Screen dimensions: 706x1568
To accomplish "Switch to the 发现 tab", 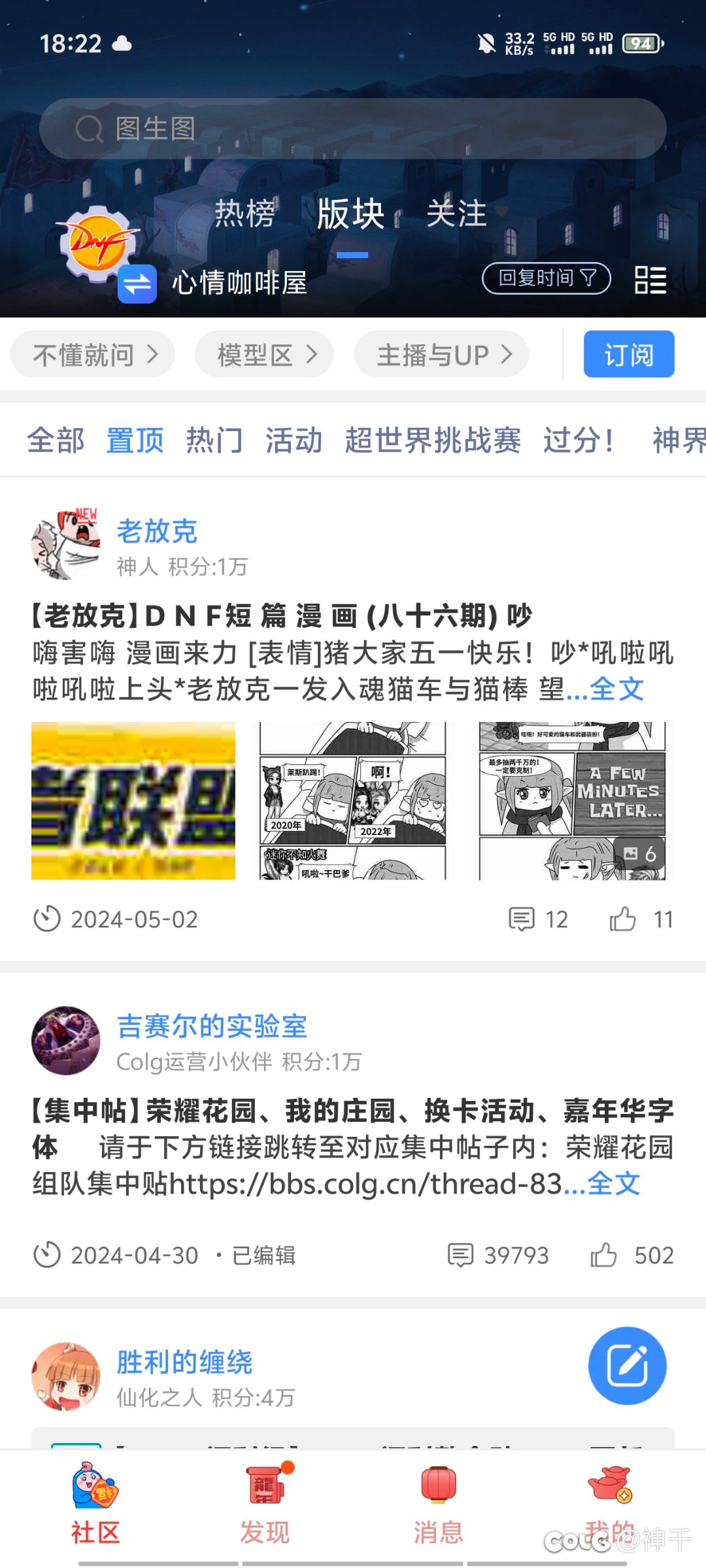I will [265, 1503].
